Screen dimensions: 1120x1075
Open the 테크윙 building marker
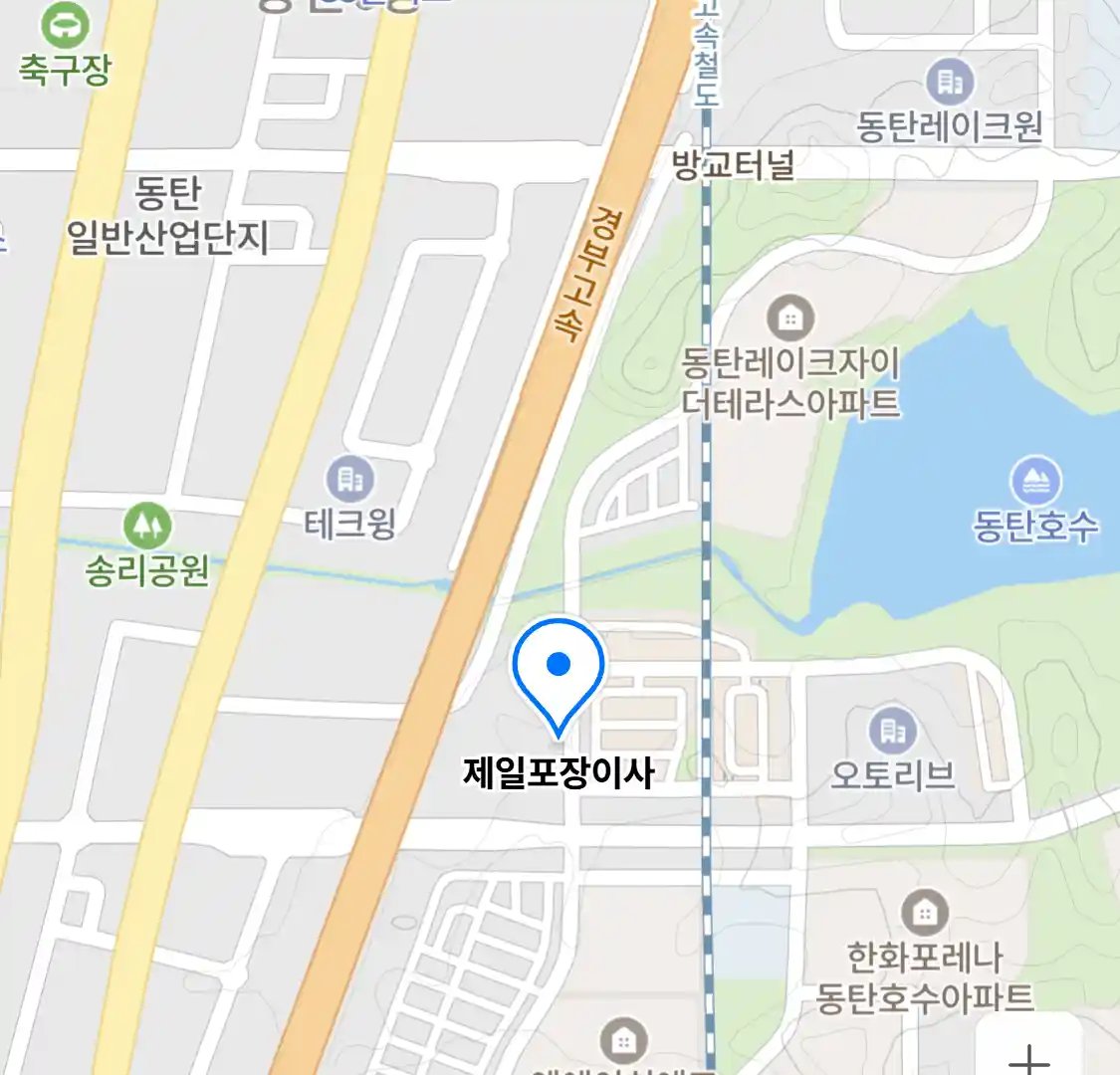coord(350,481)
